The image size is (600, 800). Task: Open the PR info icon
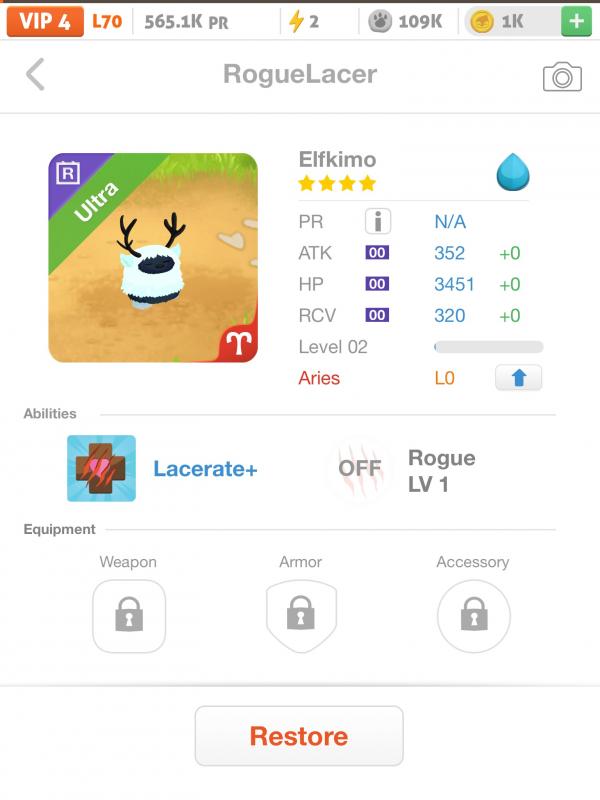377,221
